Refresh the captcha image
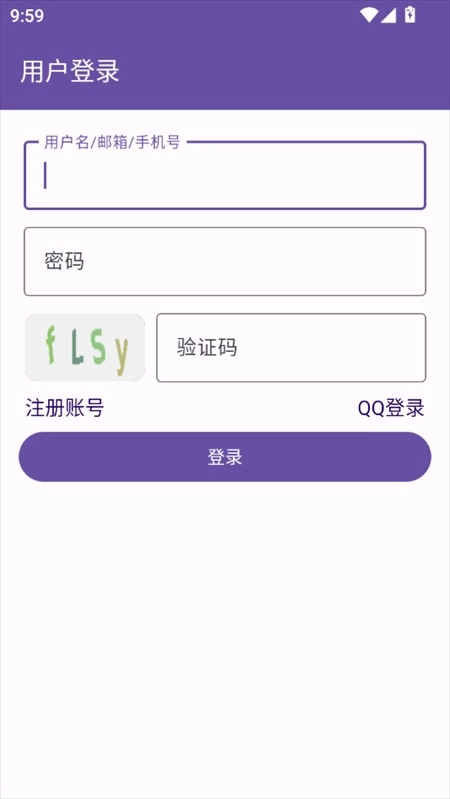The width and height of the screenshot is (450, 799). click(x=85, y=348)
